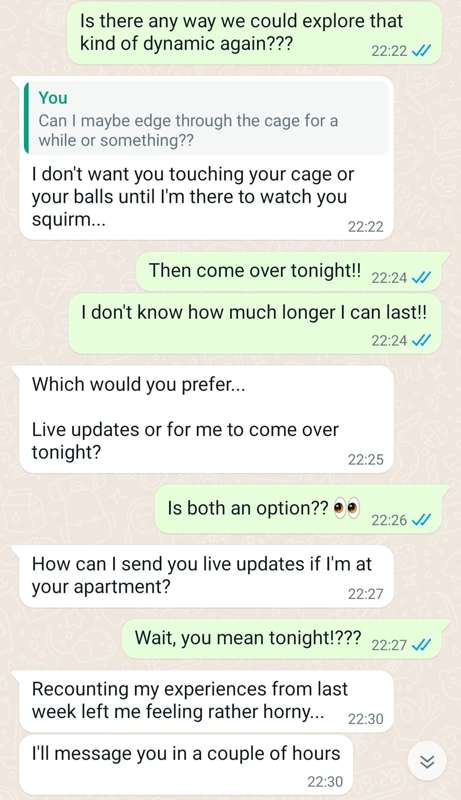Open the quoted "Can I maybe edge" reply

pos(206,119)
